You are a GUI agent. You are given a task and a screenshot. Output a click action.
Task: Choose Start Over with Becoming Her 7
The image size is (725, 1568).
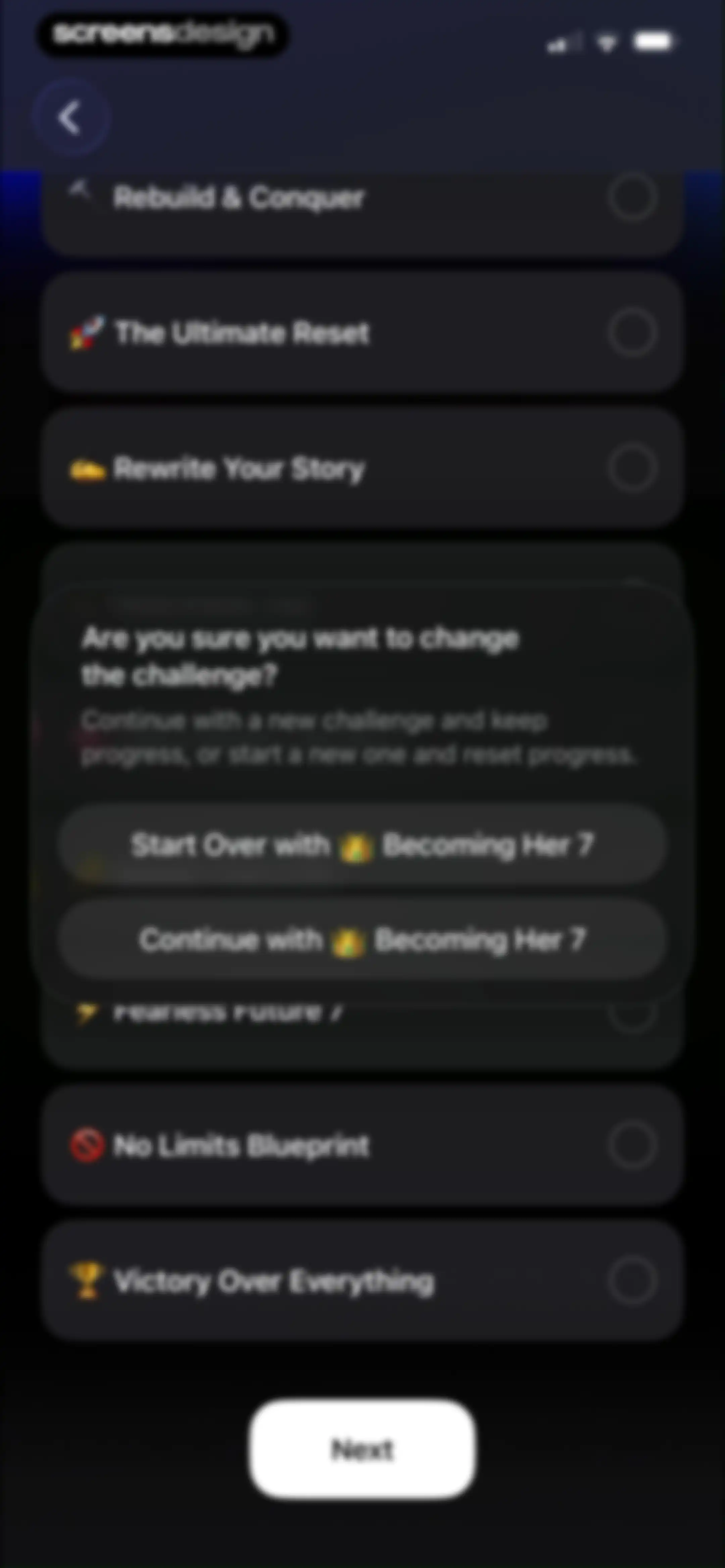(x=362, y=845)
